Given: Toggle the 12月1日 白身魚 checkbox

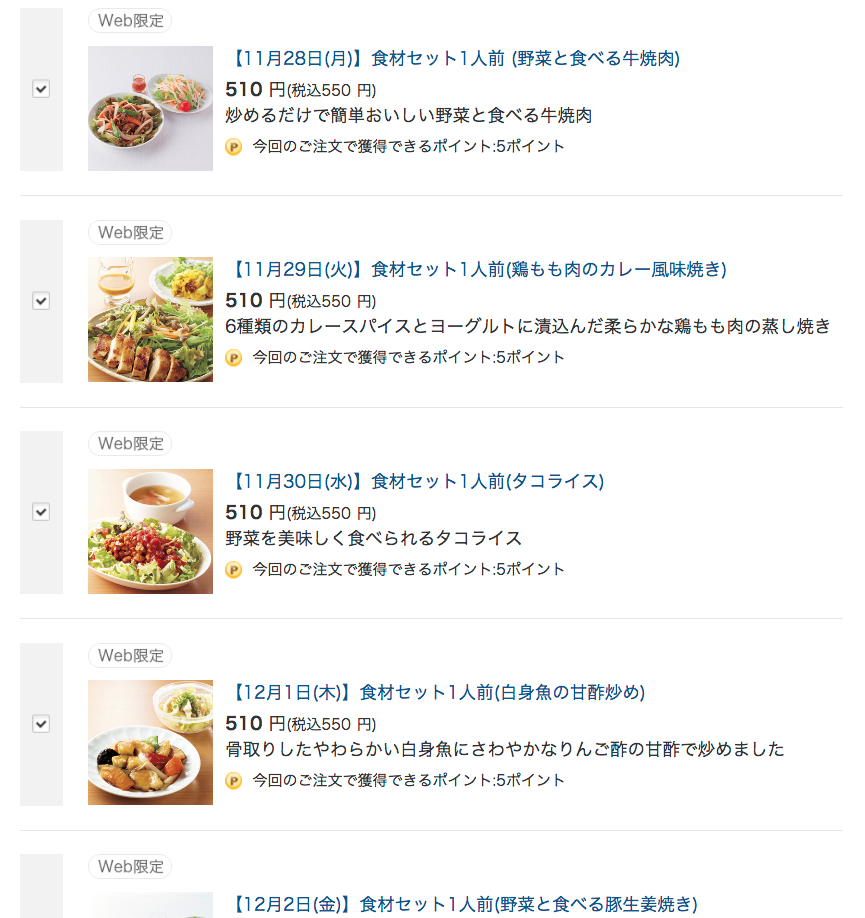Looking at the screenshot, I should pos(41,724).
